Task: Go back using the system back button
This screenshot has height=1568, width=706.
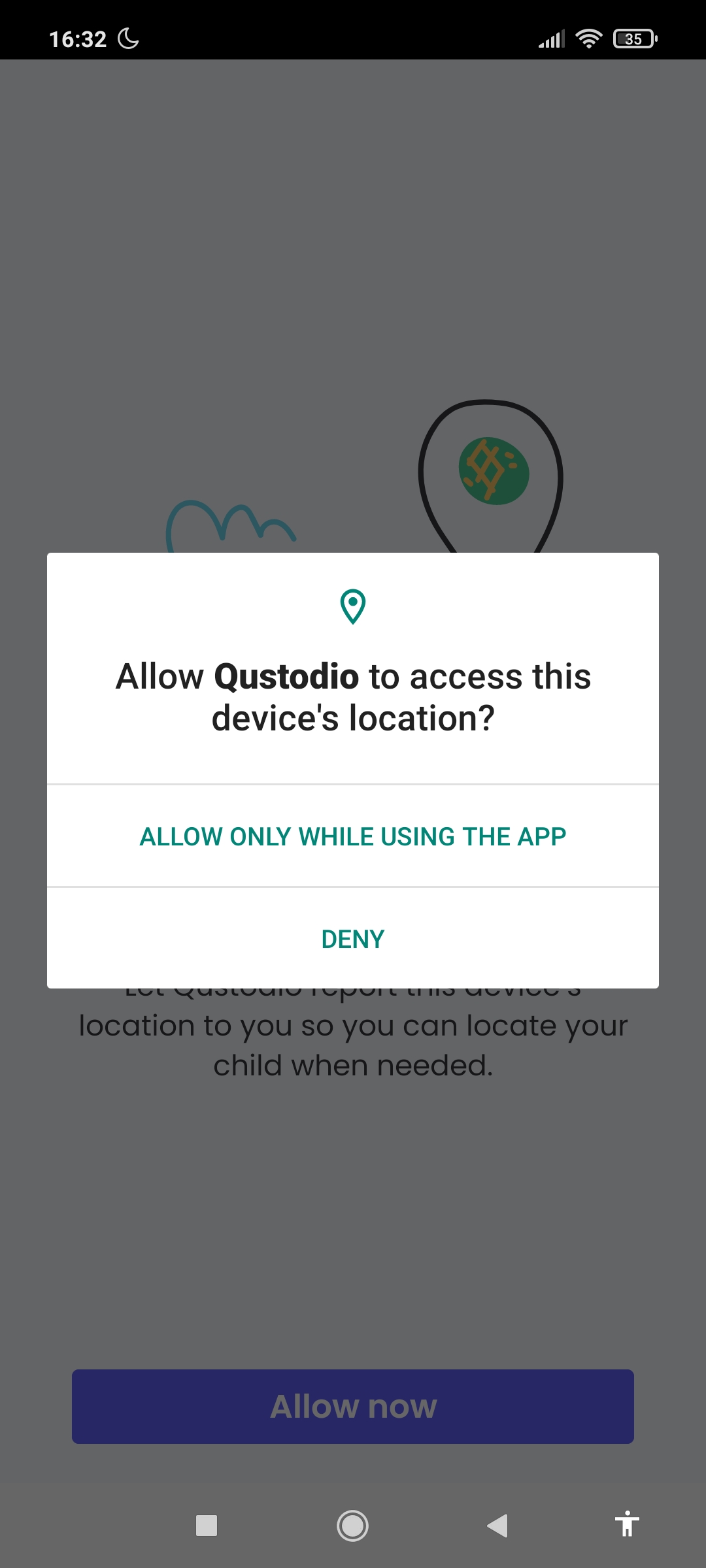Action: (x=497, y=1526)
